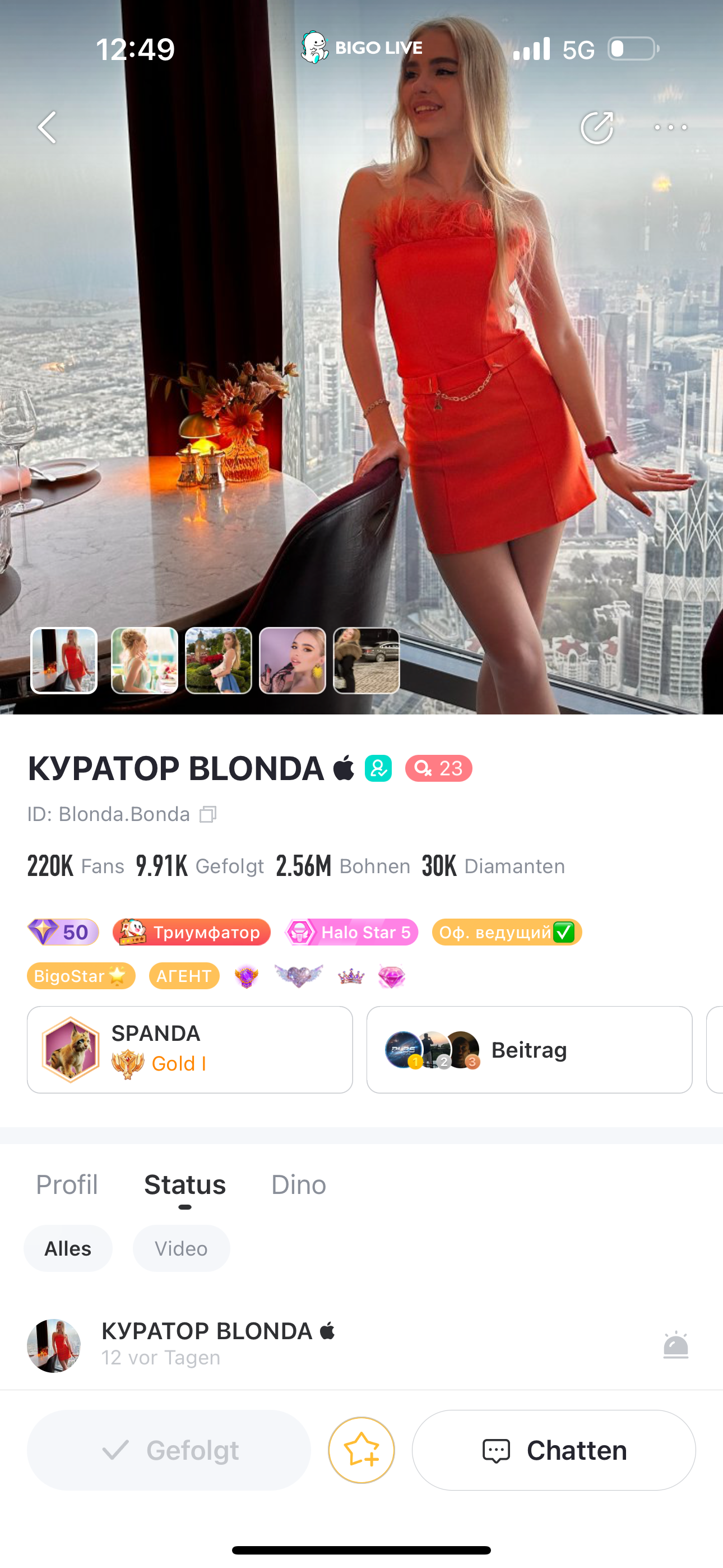Select the second photo thumbnail
Image resolution: width=723 pixels, height=1568 pixels.
[x=144, y=661]
